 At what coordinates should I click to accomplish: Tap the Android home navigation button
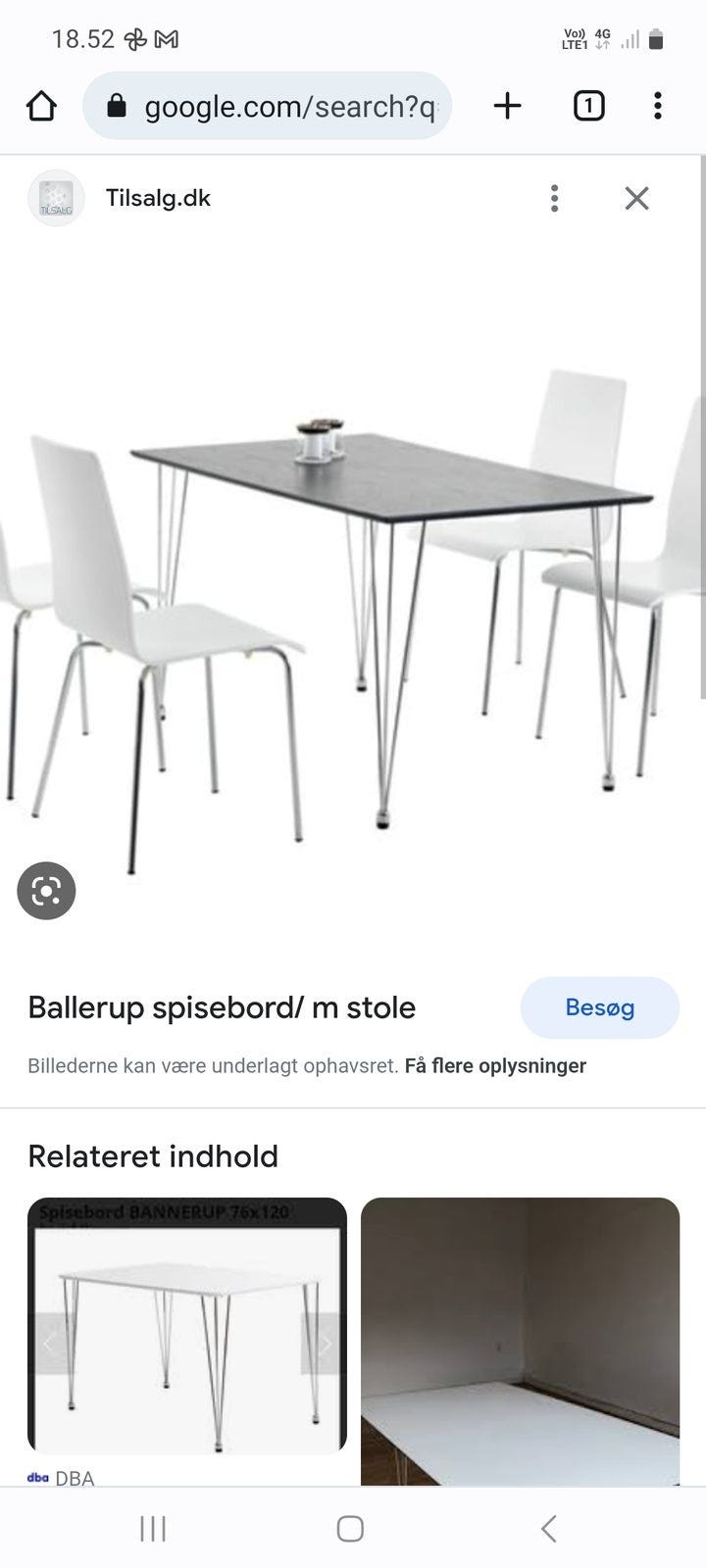[x=352, y=1526]
